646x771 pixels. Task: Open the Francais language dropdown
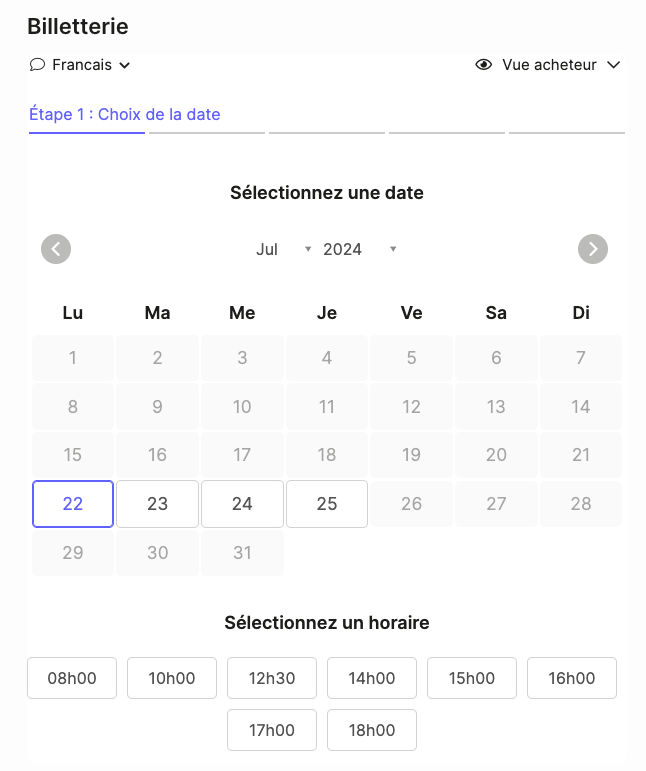point(81,65)
